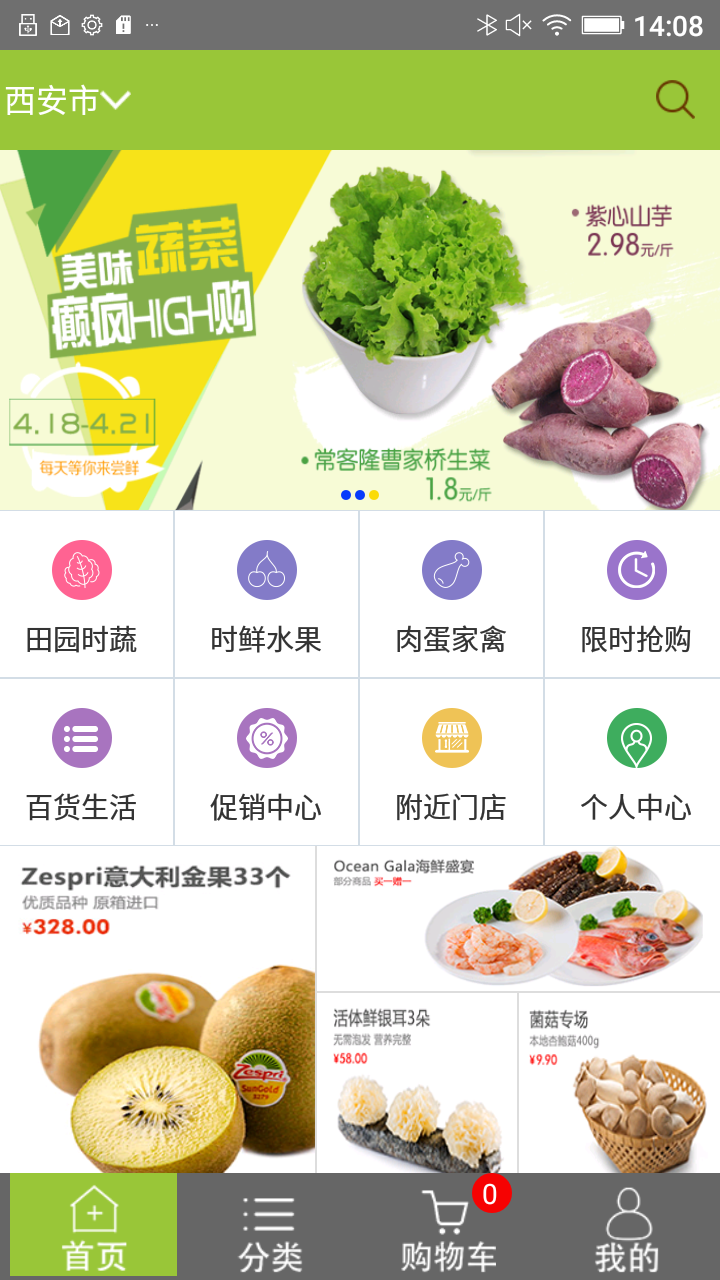Image resolution: width=720 pixels, height=1280 pixels.
Task: Switch to the 分类 categories tab
Action: (x=268, y=1225)
